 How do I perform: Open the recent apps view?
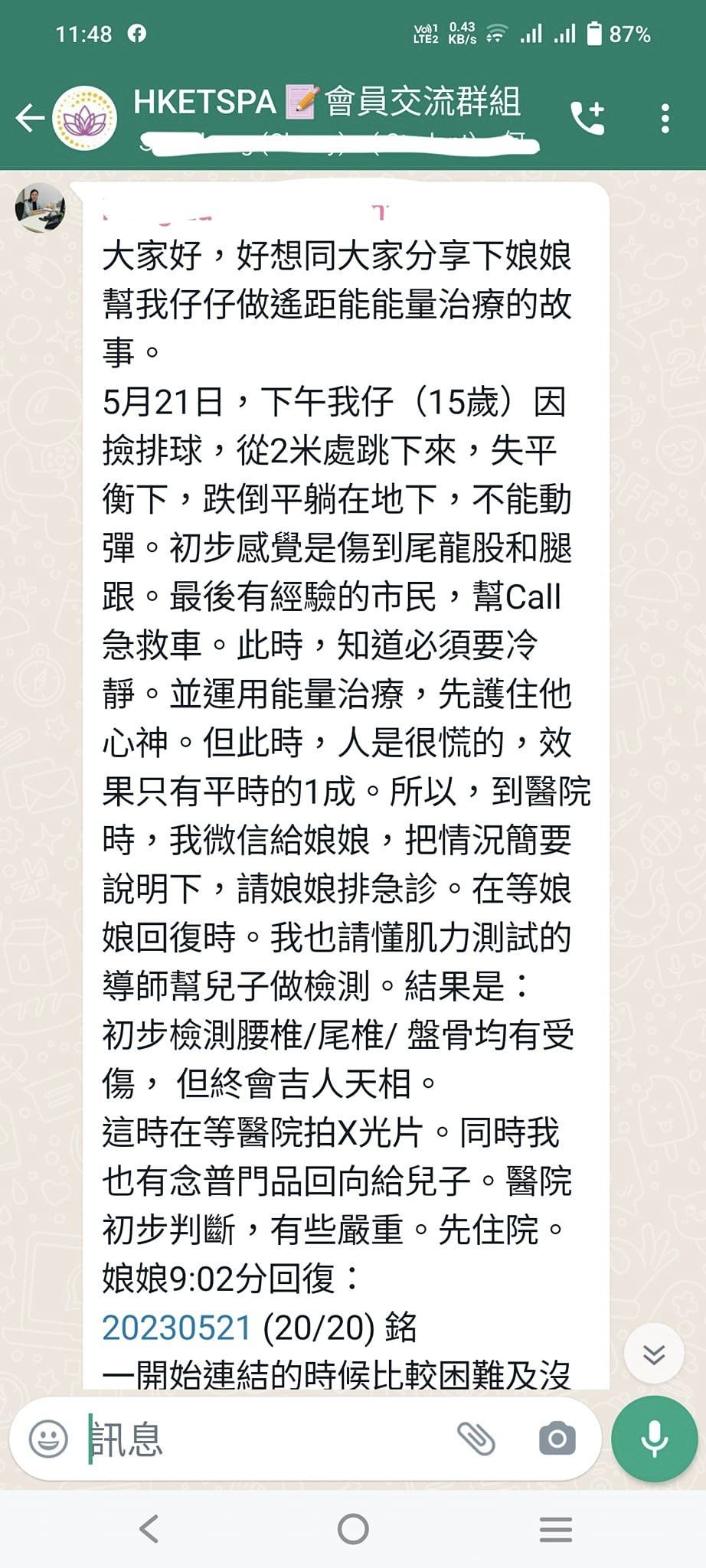tap(556, 1529)
